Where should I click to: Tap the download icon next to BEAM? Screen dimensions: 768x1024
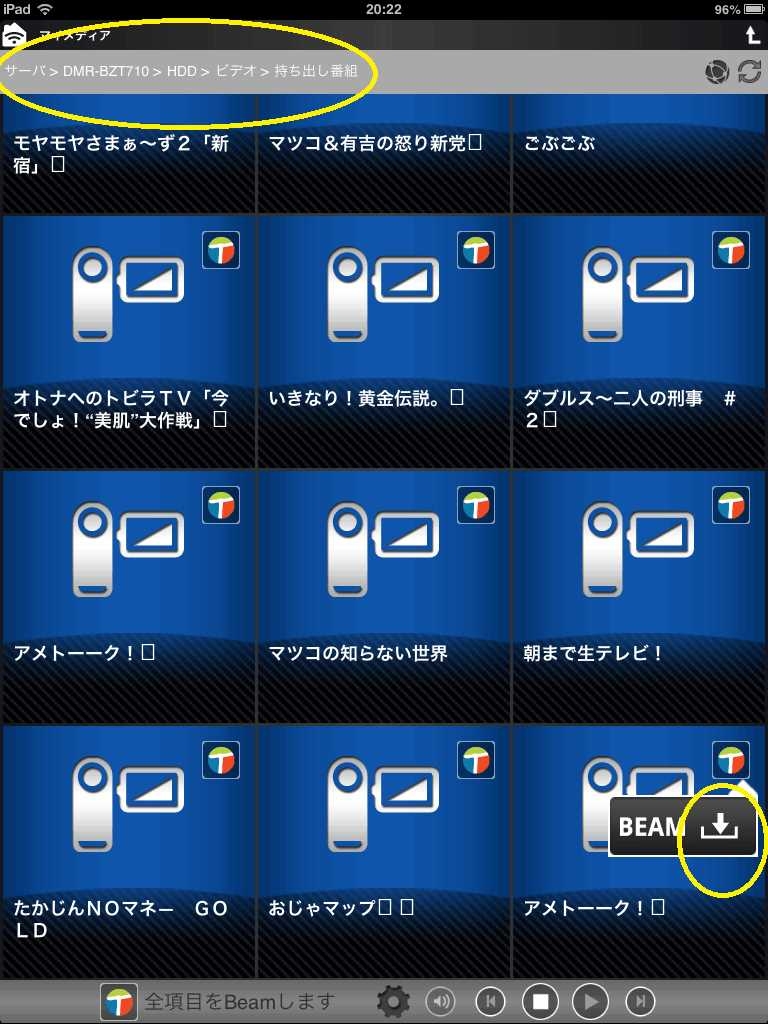click(x=720, y=826)
